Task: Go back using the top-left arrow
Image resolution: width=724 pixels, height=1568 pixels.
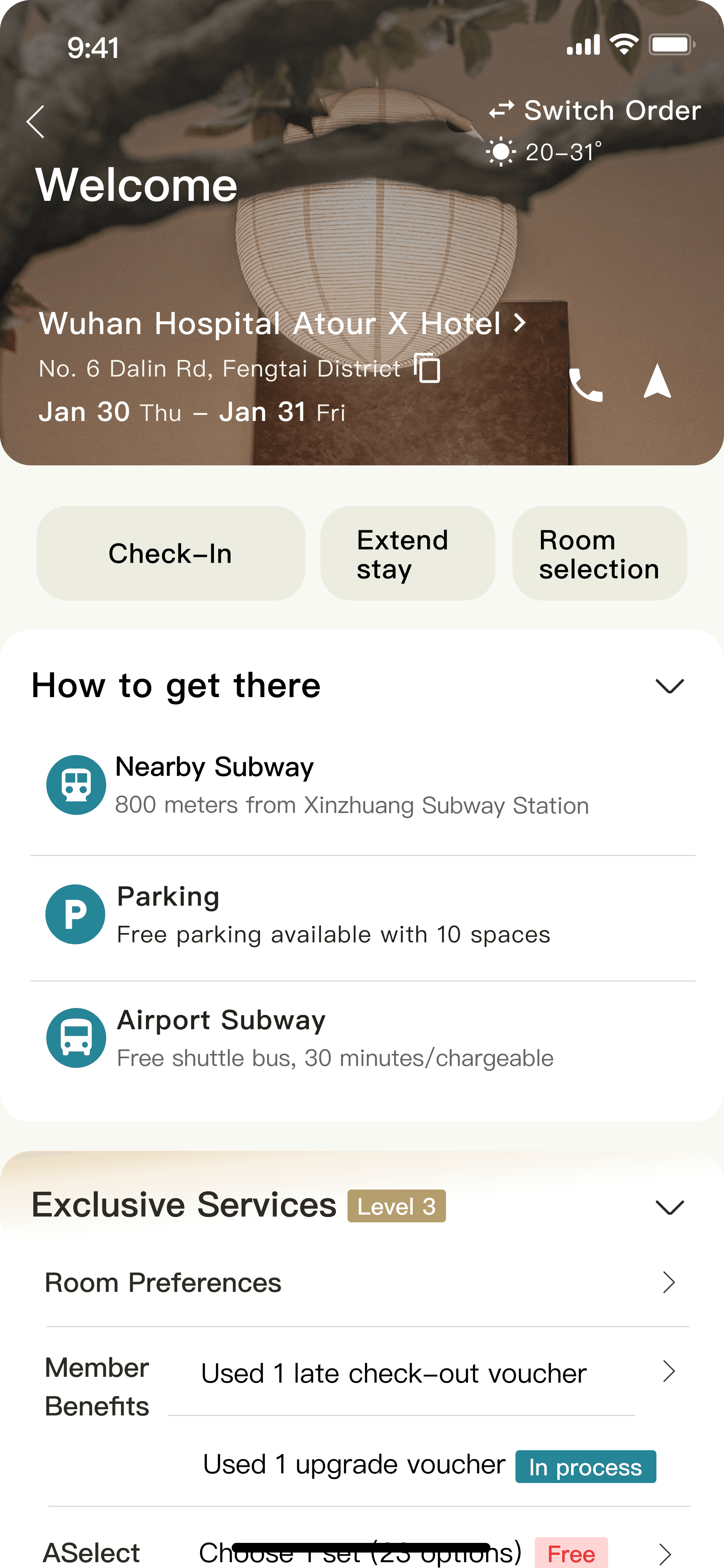Action: 36,122
